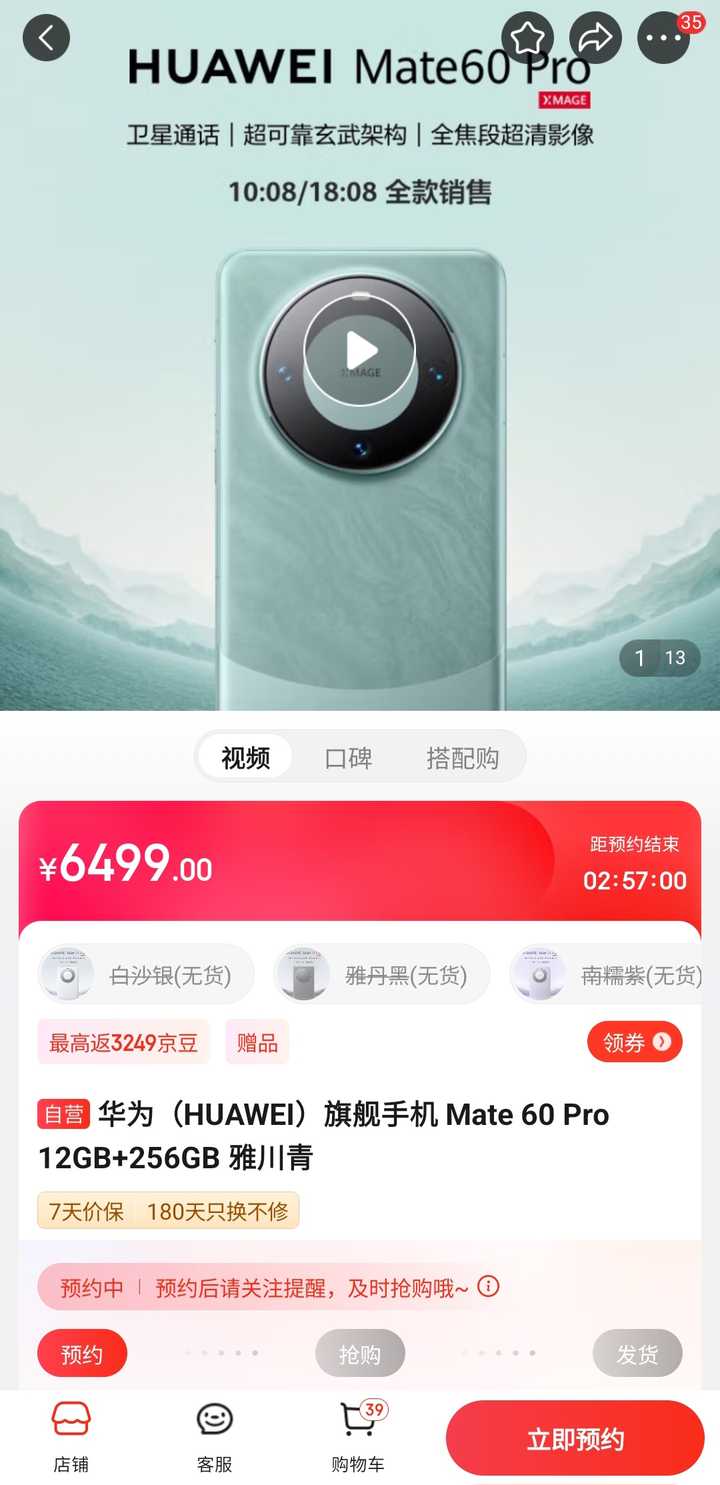Select the 视频 tab
The image size is (720, 1485).
pos(246,758)
